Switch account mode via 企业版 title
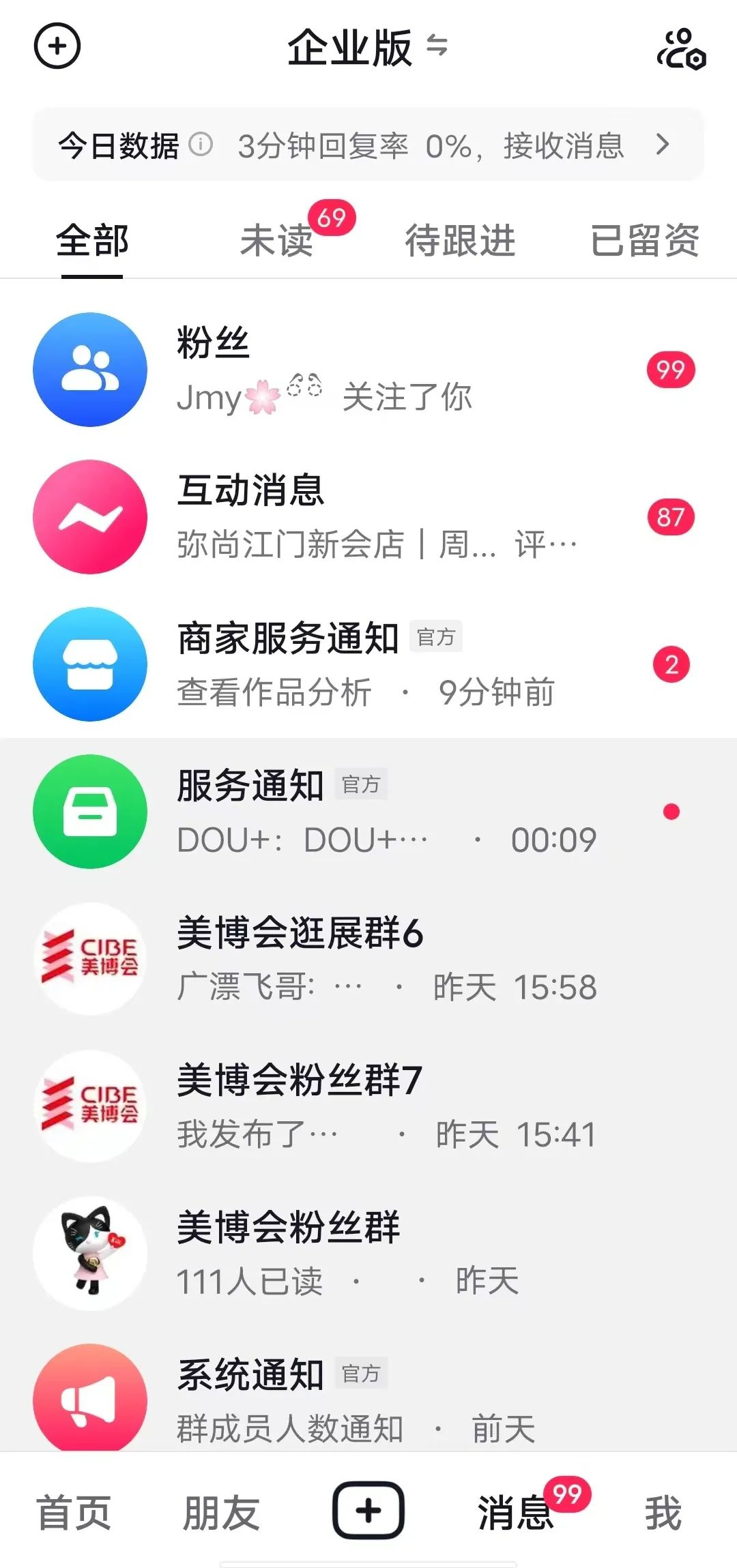The width and height of the screenshot is (737, 1568). [367, 48]
